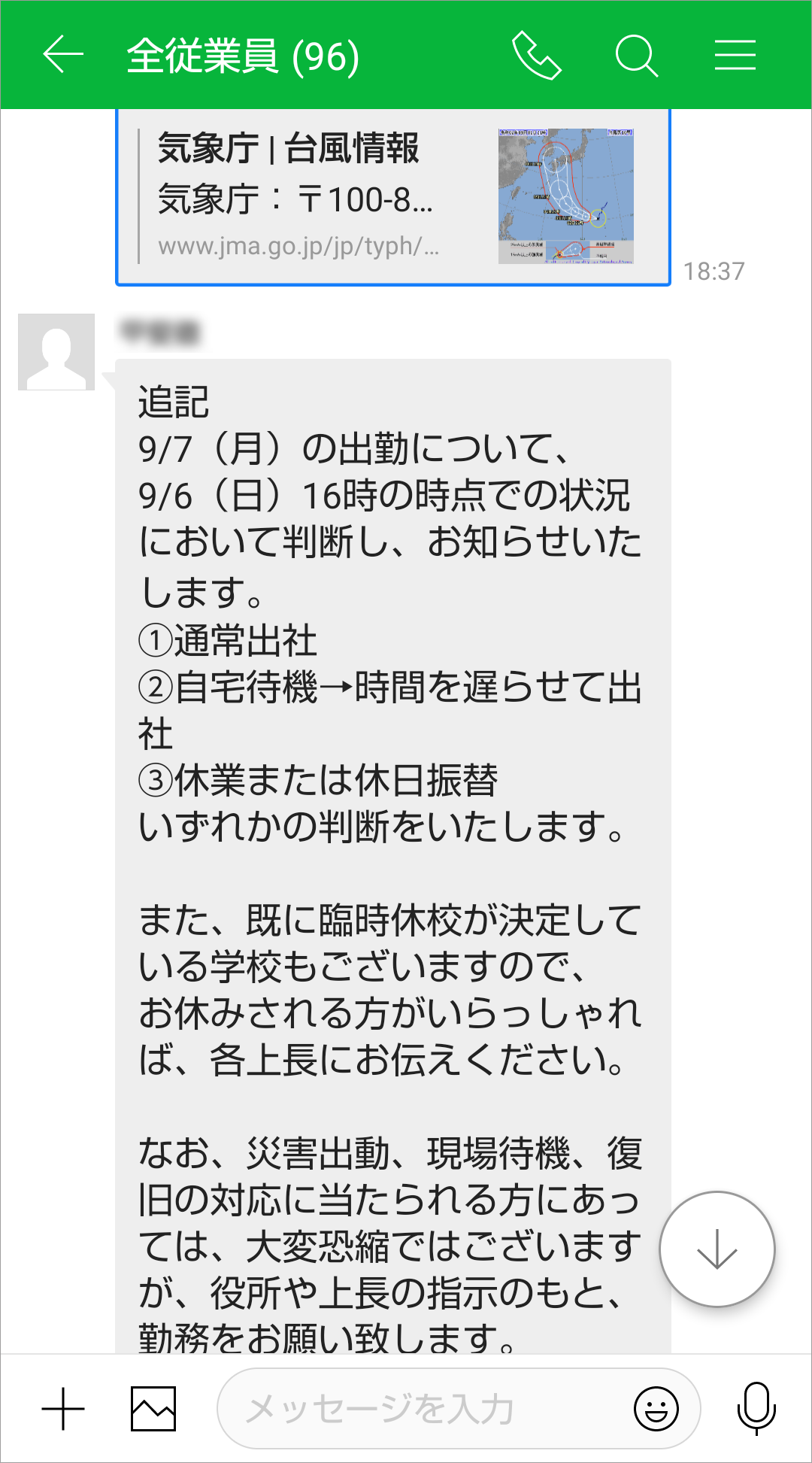Open the 気象庁 台風情報 link preview
812x1463 pixels.
click(x=392, y=197)
